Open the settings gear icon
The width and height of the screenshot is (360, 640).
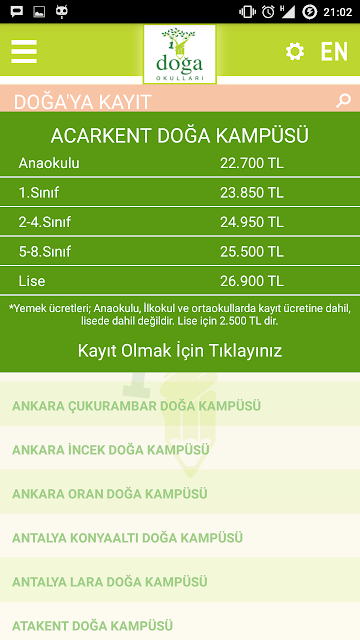(x=295, y=52)
